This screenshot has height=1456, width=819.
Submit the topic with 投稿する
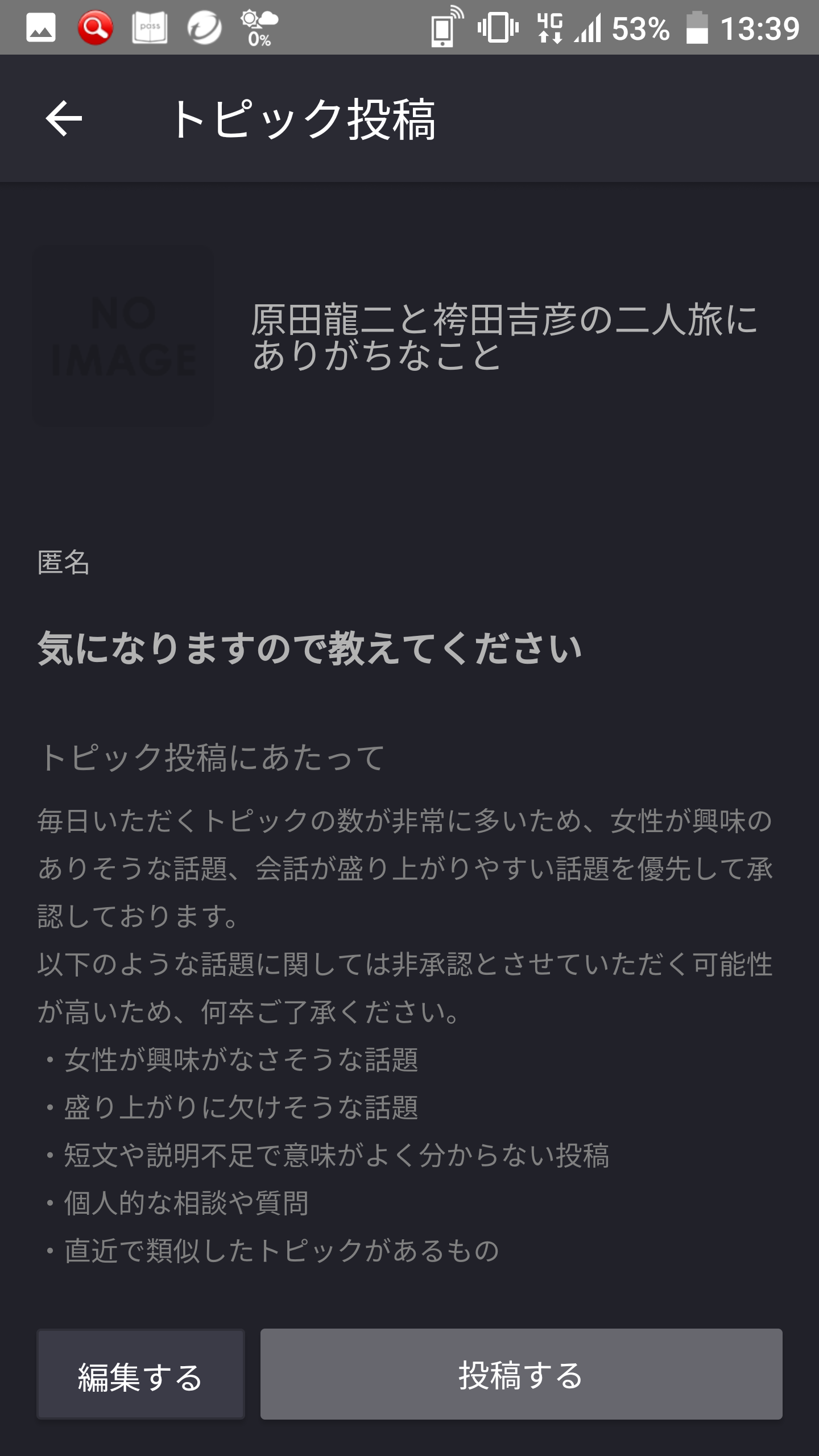point(521,1374)
